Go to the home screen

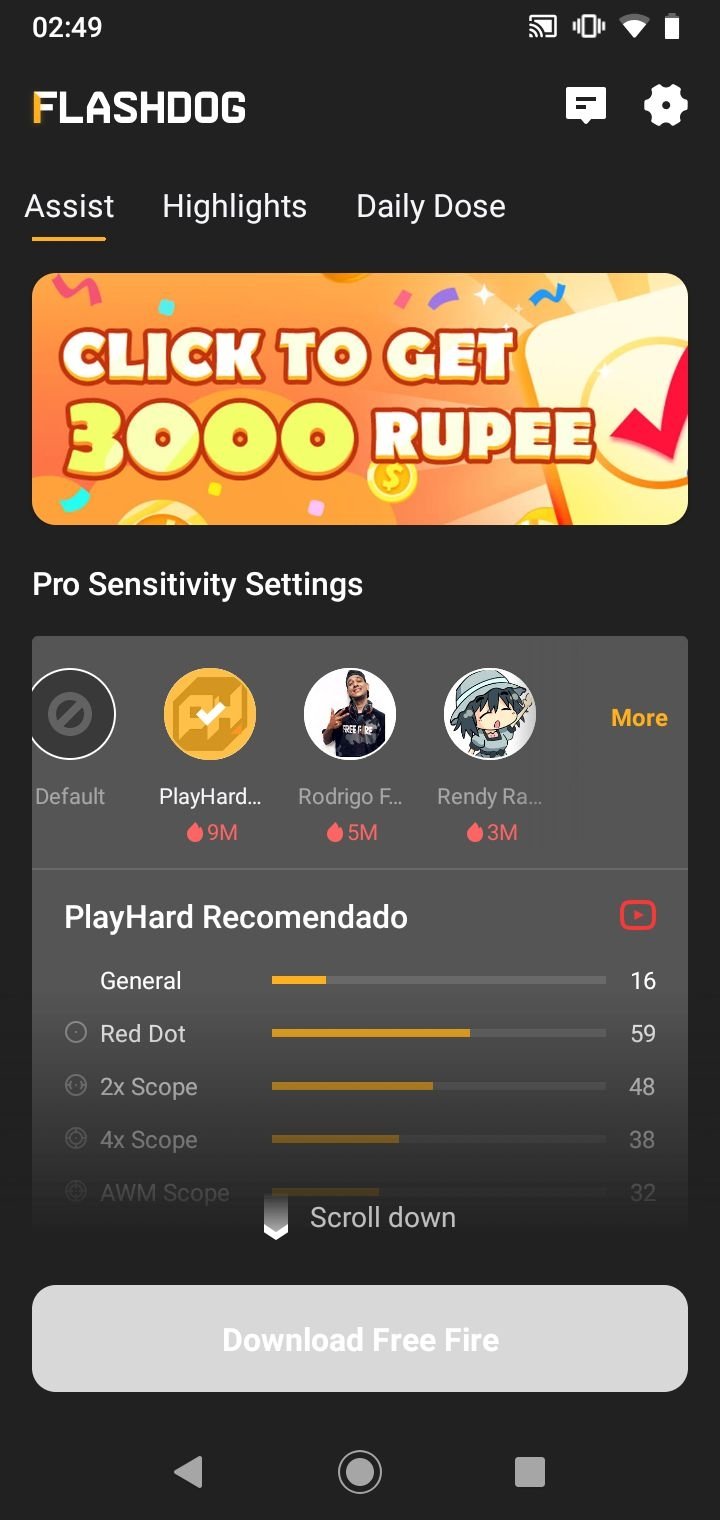[x=360, y=1471]
